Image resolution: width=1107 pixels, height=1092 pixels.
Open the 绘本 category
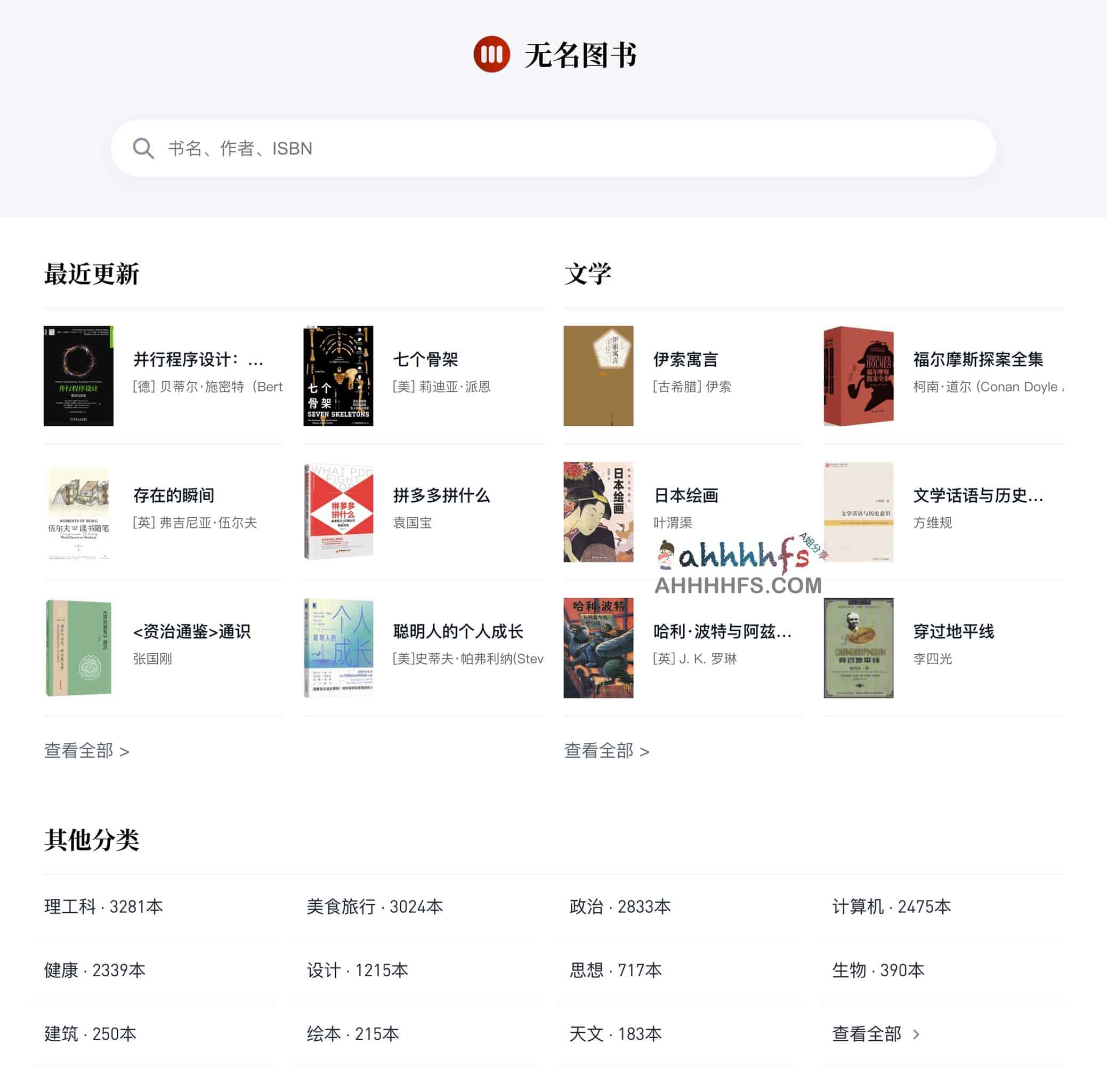click(352, 1033)
